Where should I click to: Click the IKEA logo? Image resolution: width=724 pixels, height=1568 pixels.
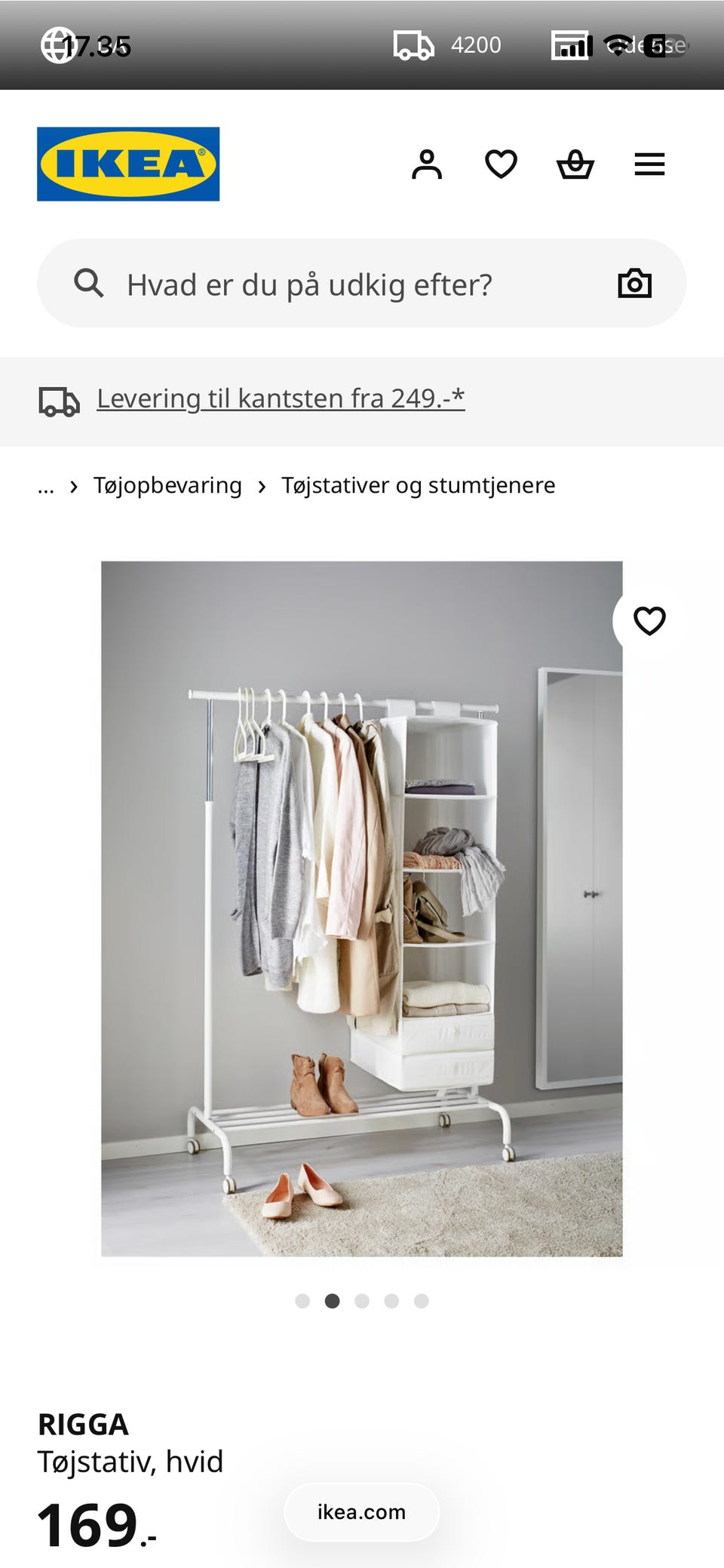(127, 163)
